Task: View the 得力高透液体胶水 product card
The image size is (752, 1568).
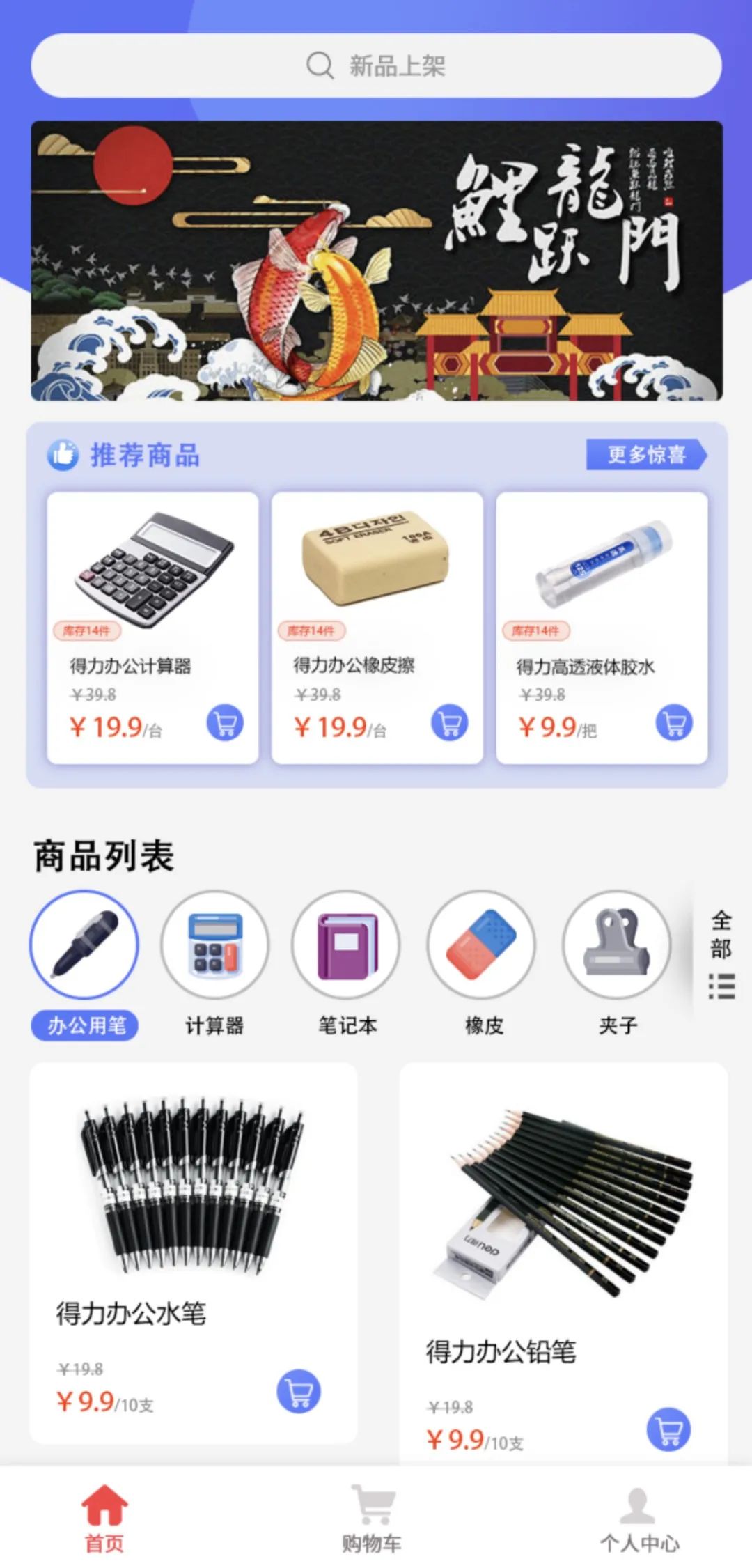Action: [602, 592]
